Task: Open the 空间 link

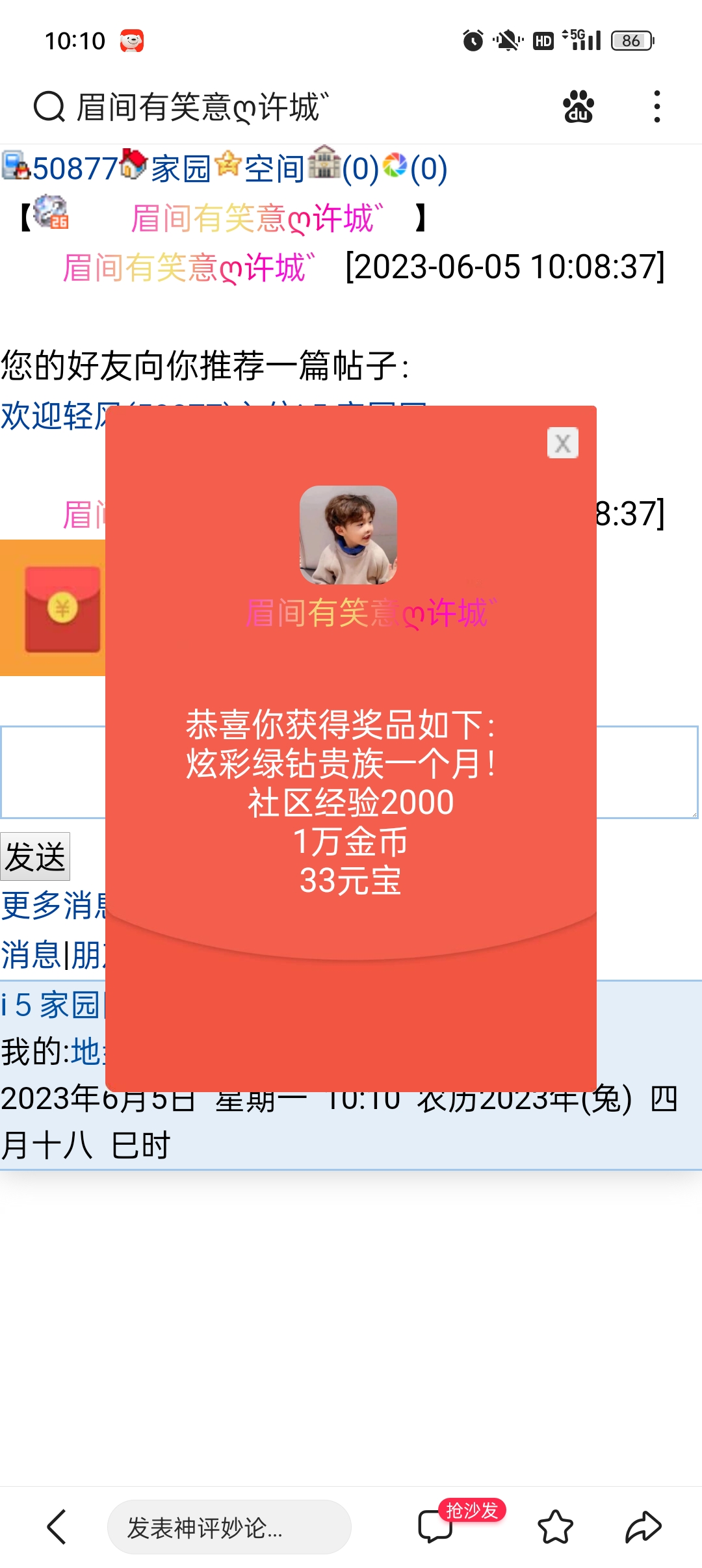Action: pyautogui.click(x=274, y=169)
